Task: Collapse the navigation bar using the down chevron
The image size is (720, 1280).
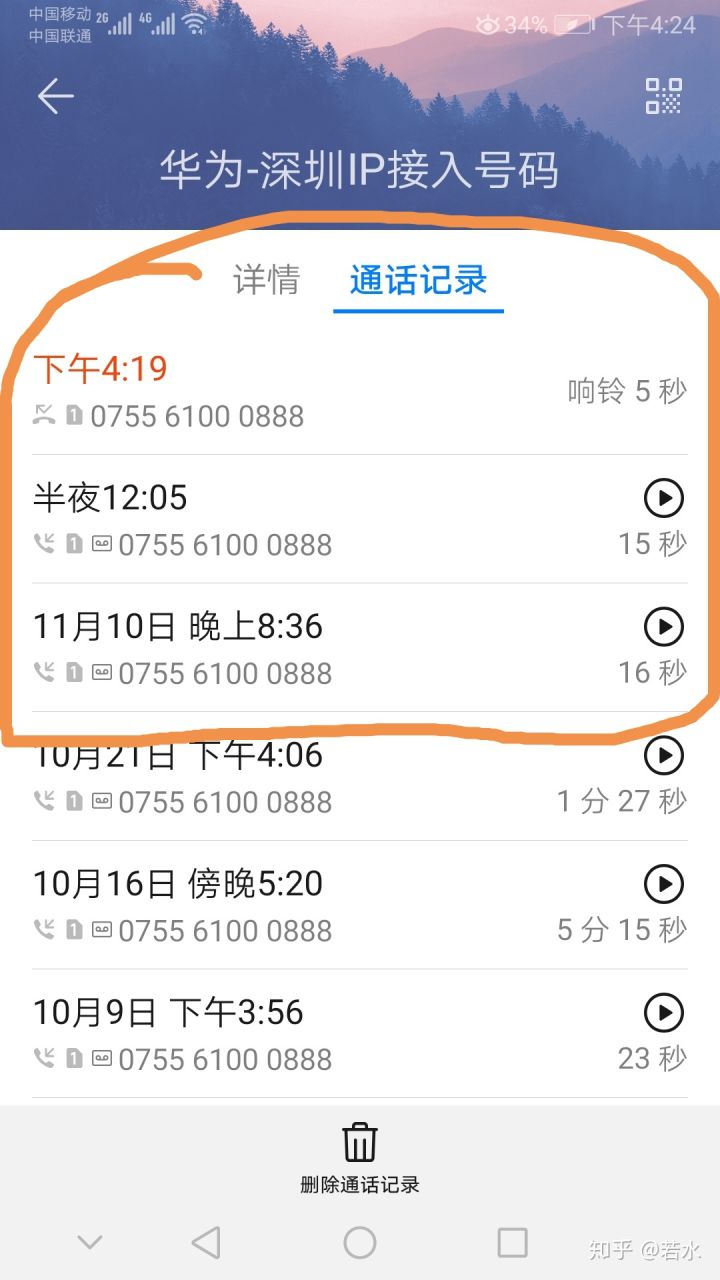Action: [x=90, y=1244]
